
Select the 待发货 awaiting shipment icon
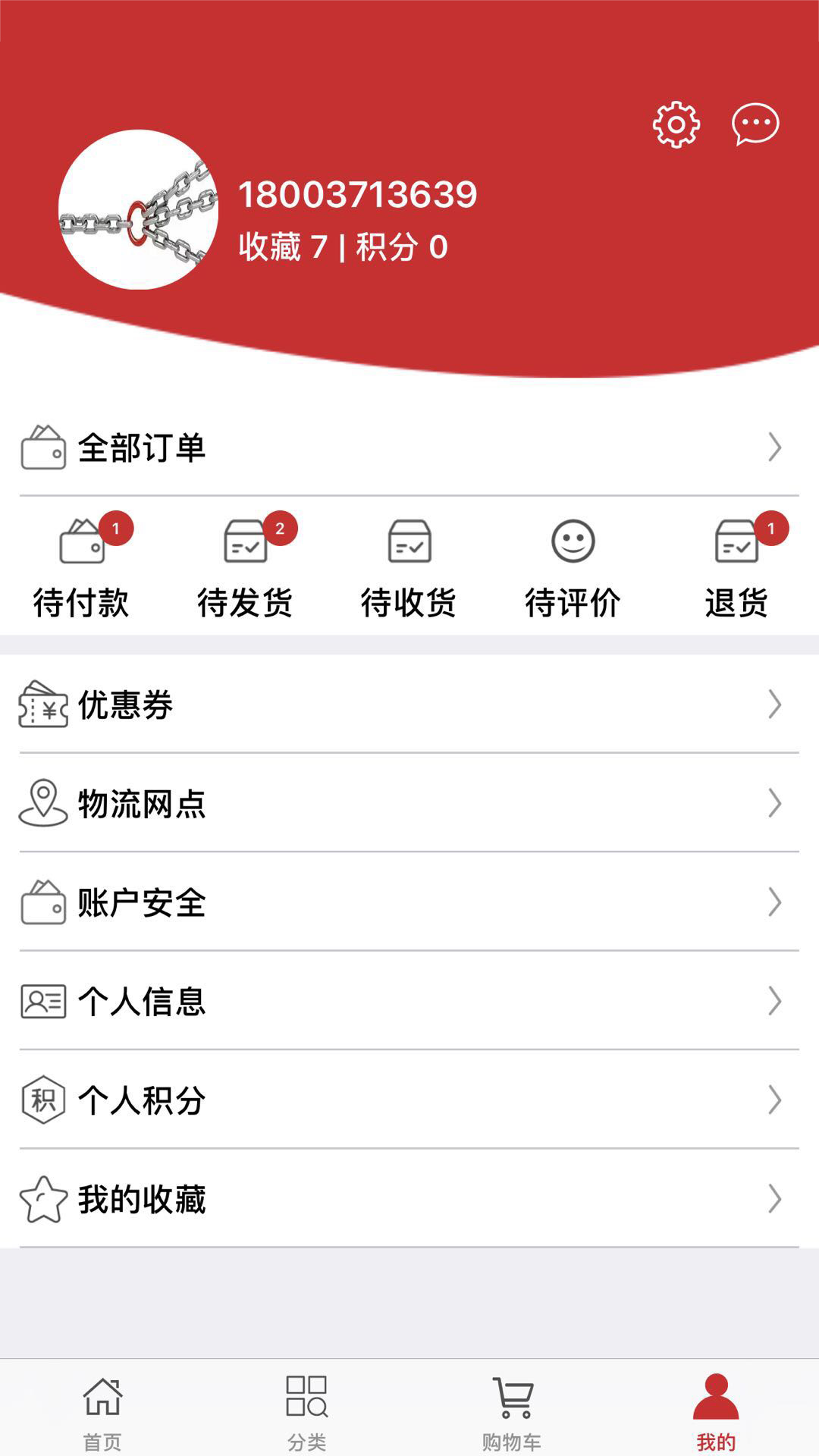(x=247, y=542)
